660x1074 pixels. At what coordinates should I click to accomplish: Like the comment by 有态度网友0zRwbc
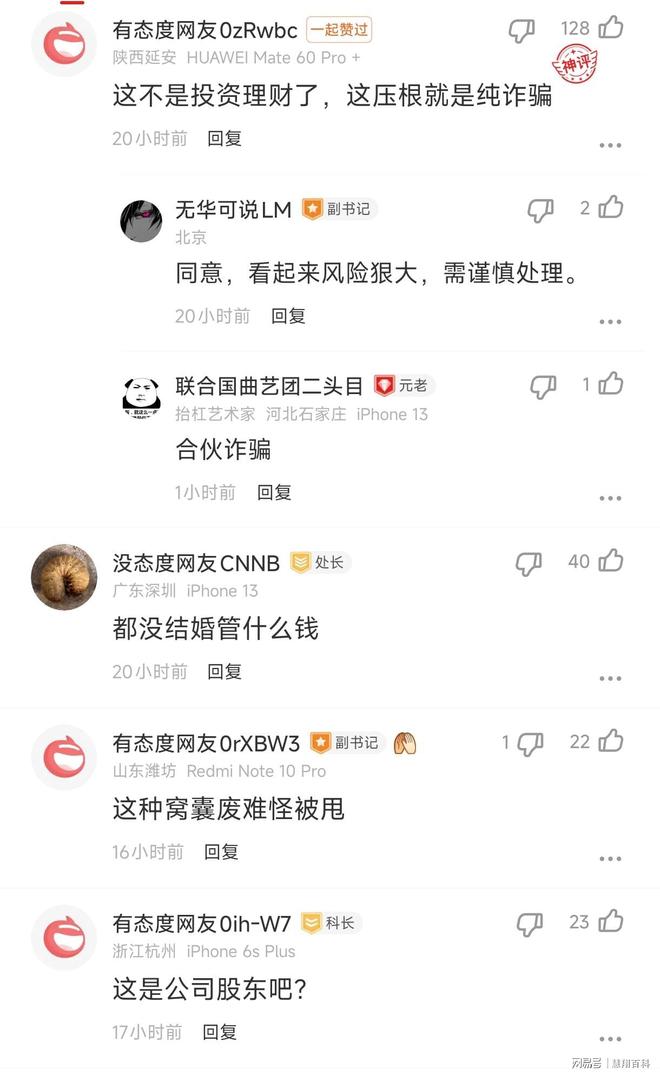click(x=611, y=28)
